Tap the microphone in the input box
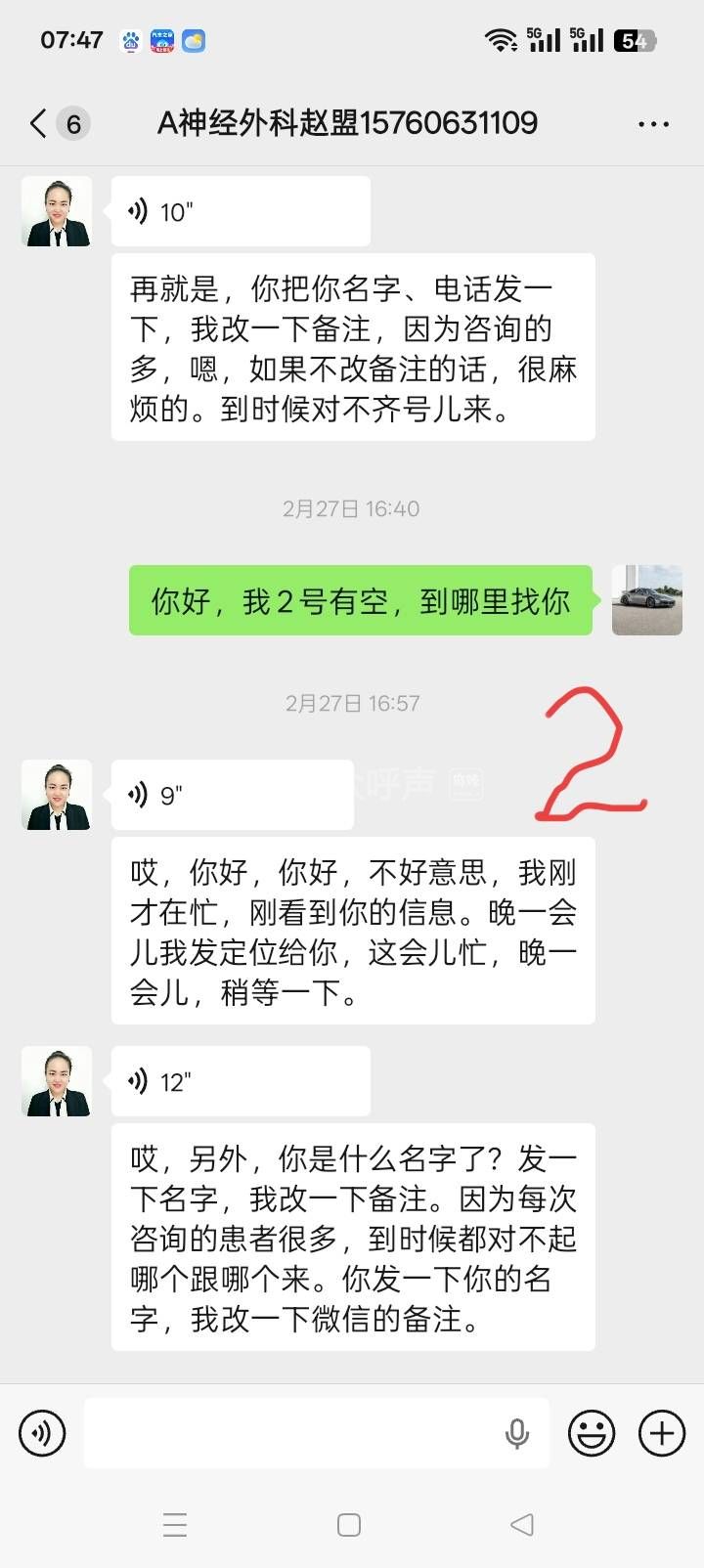The image size is (704, 1568). click(517, 1433)
